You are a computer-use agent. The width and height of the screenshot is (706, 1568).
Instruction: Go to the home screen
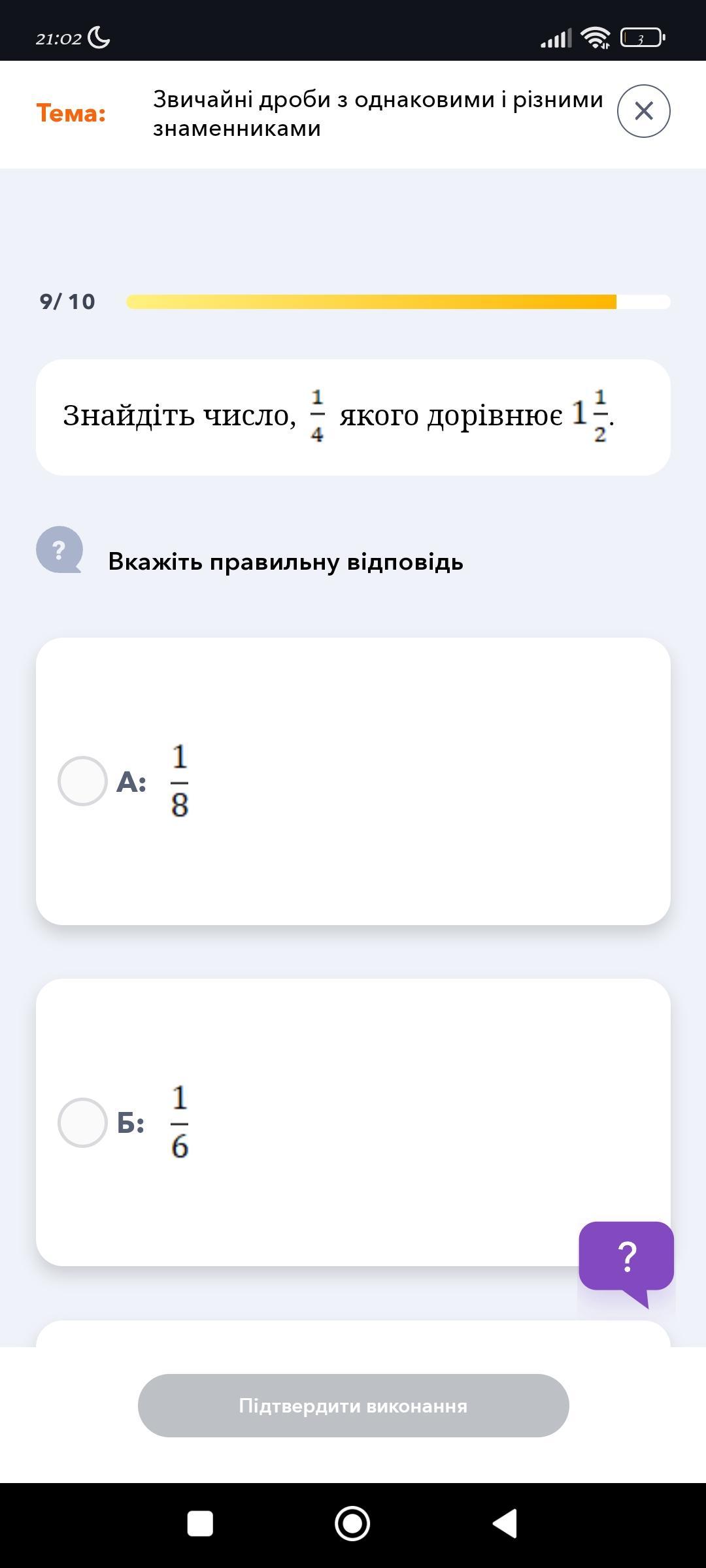[352, 1524]
